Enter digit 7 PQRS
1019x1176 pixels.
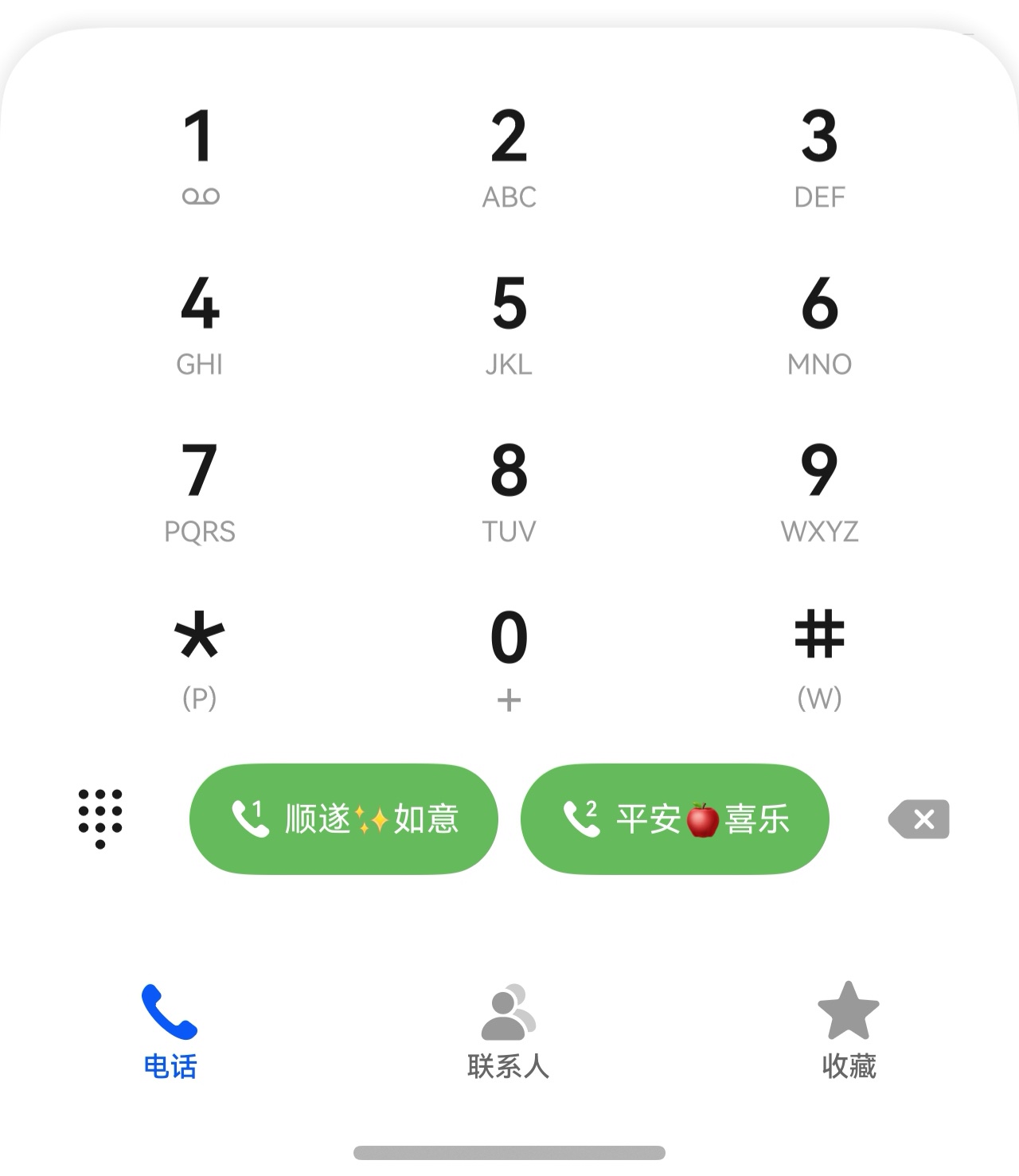click(199, 491)
